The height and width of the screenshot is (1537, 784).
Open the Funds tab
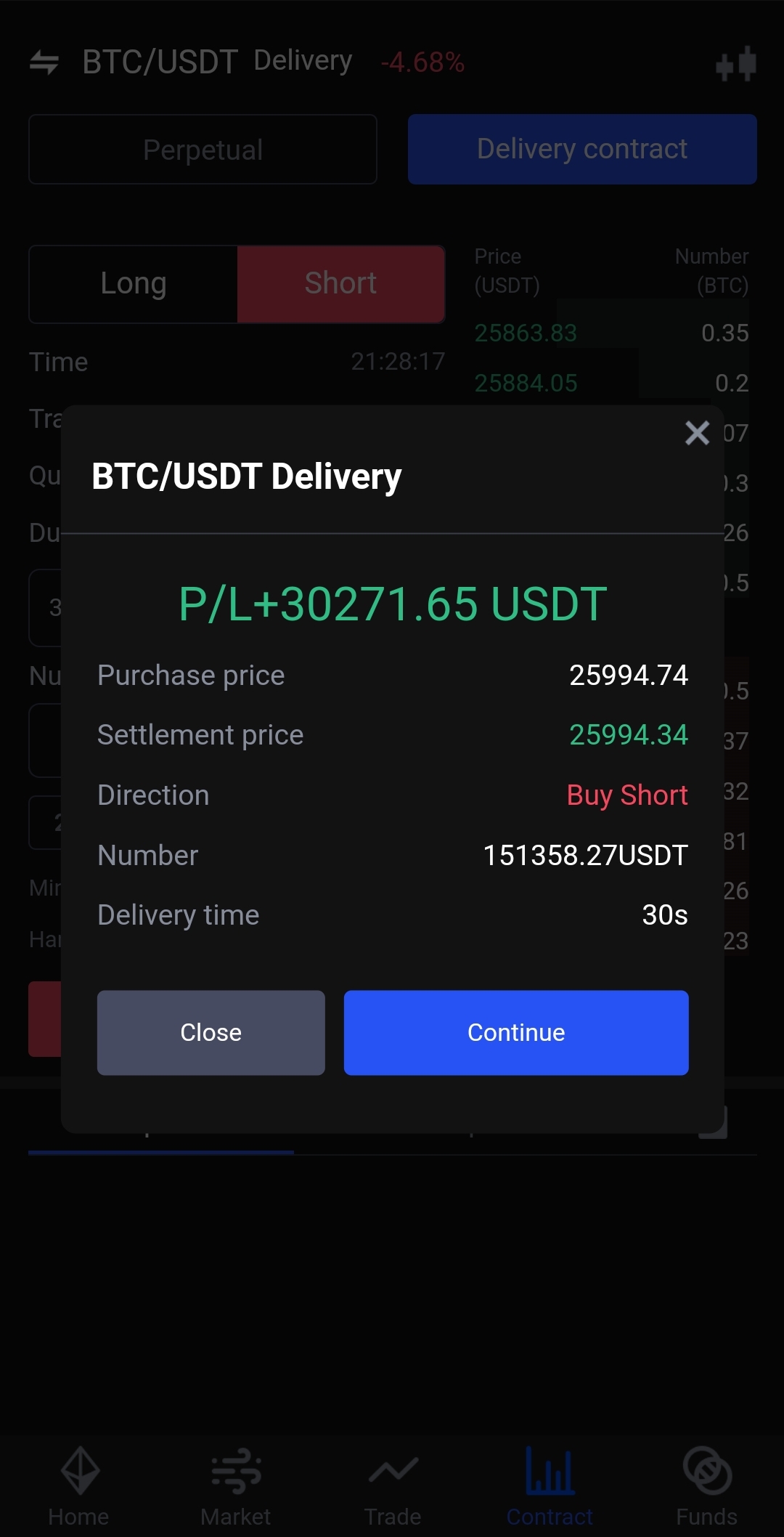point(706,1486)
